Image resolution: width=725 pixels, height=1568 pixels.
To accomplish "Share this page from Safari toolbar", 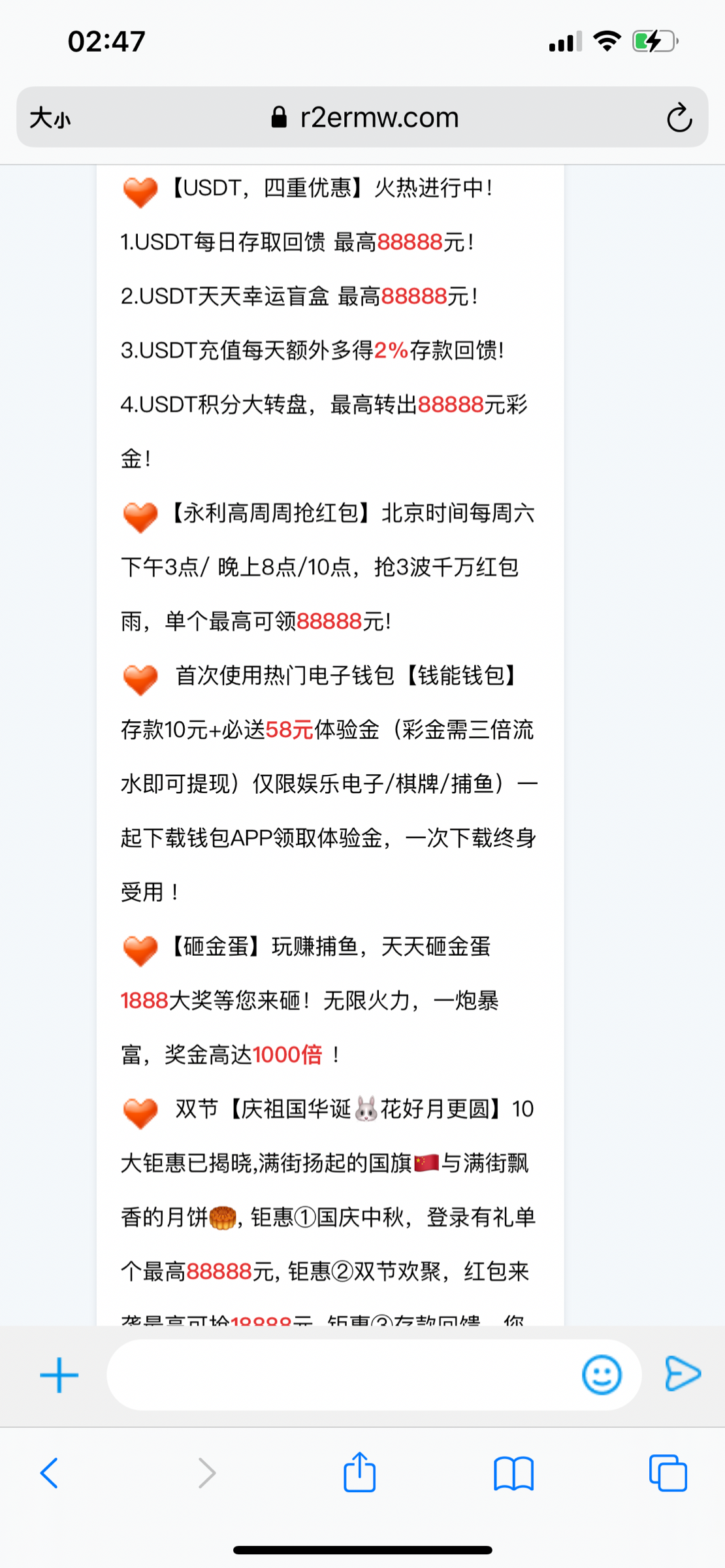I will [x=359, y=1473].
